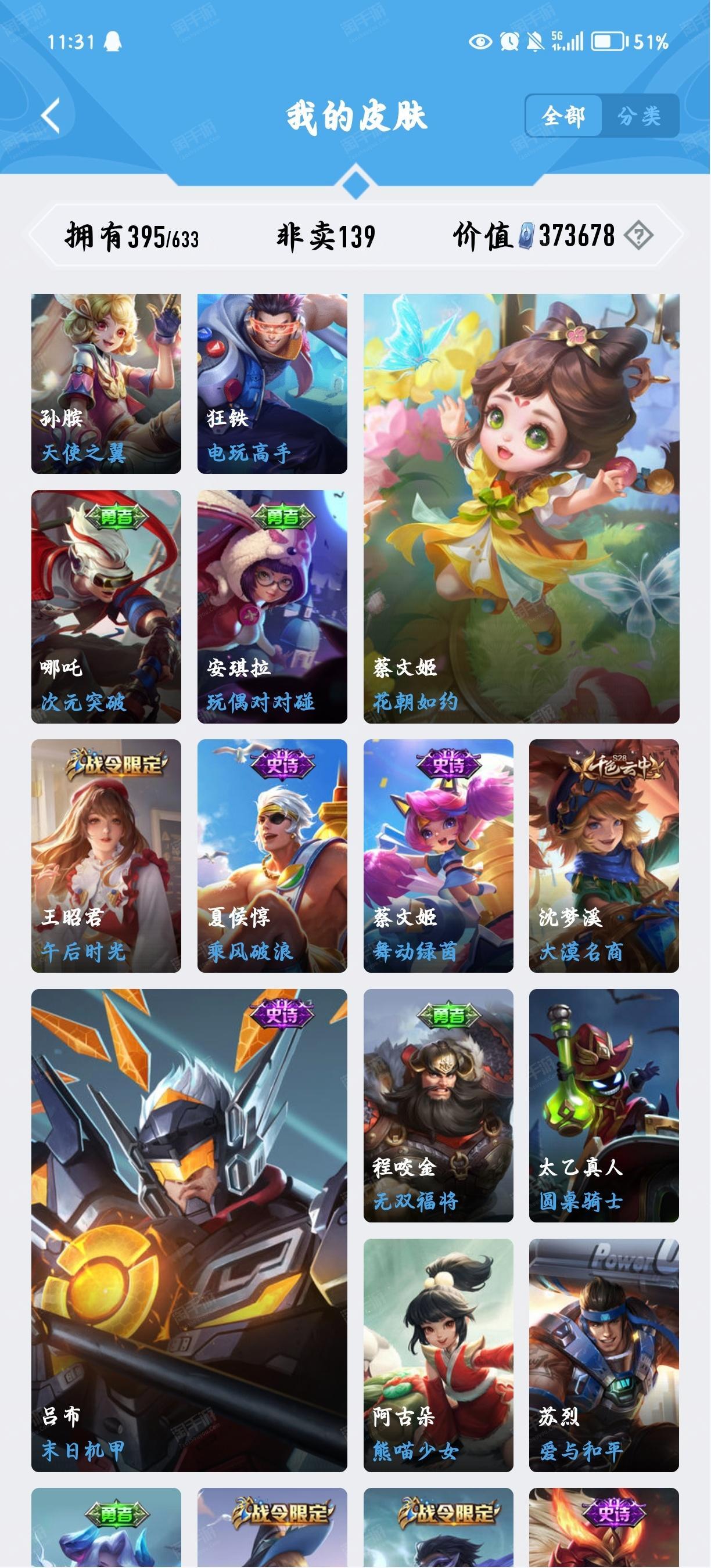Image resolution: width=711 pixels, height=1568 pixels.
Task: Go back using the top-left arrow
Action: (x=52, y=115)
